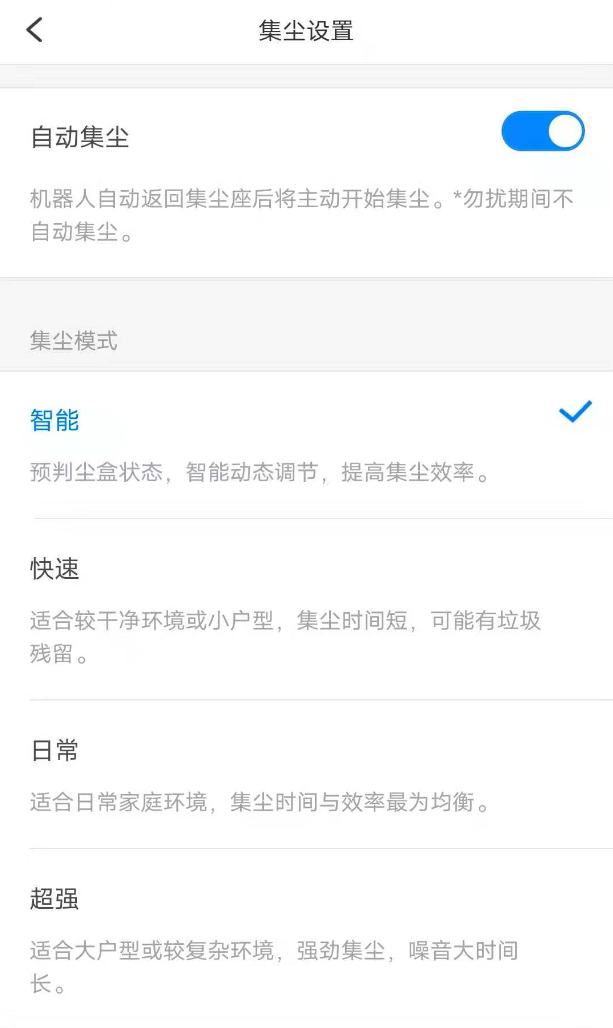
Task: Go back from 集尘设置 screen
Action: pyautogui.click(x=35, y=30)
